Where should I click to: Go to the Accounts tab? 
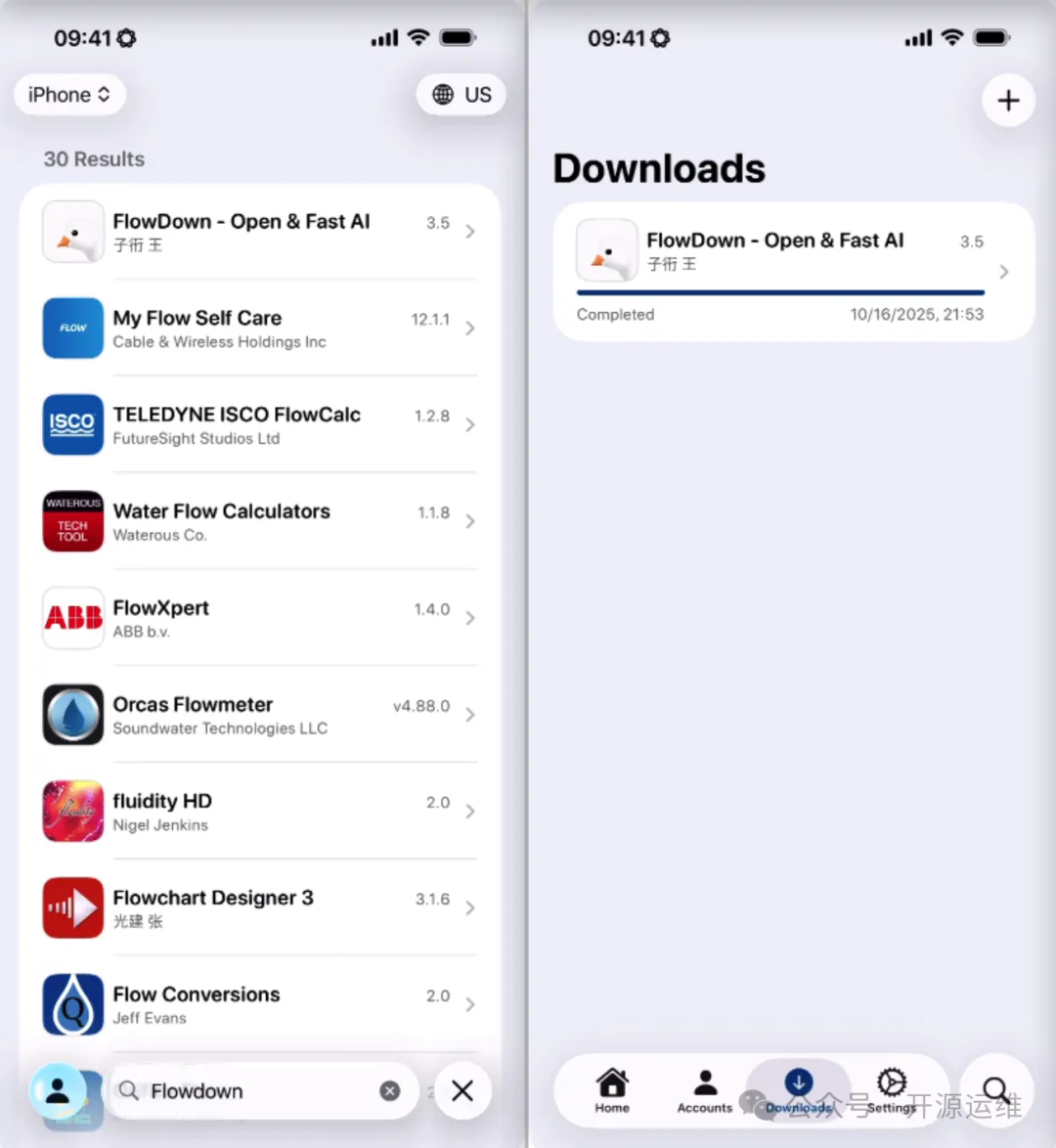[705, 1090]
